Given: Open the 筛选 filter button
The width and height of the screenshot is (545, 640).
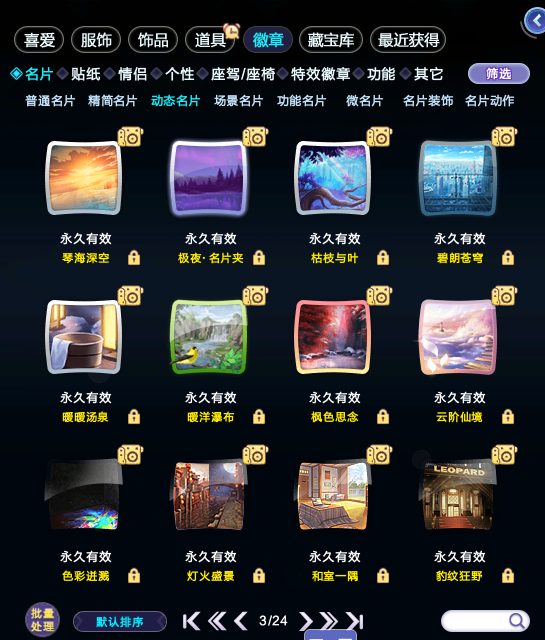Looking at the screenshot, I should (498, 74).
